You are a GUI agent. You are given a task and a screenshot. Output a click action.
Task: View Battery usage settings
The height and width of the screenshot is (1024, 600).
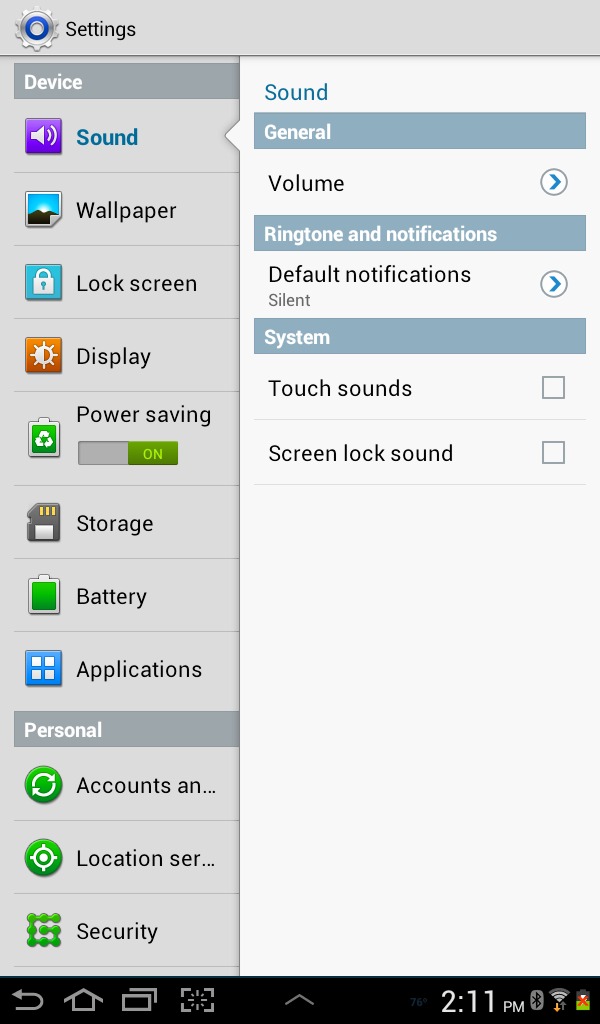pyautogui.click(x=126, y=596)
